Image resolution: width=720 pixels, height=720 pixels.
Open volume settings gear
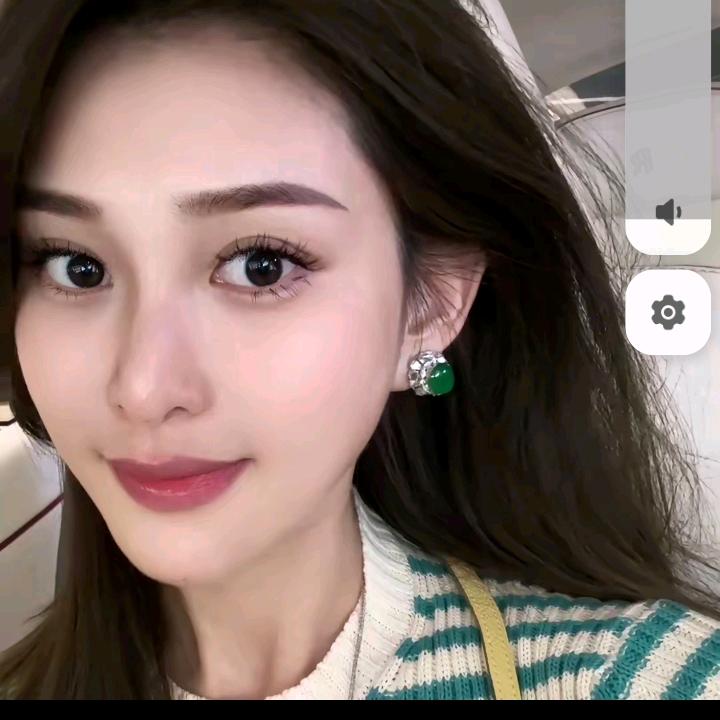pos(668,313)
